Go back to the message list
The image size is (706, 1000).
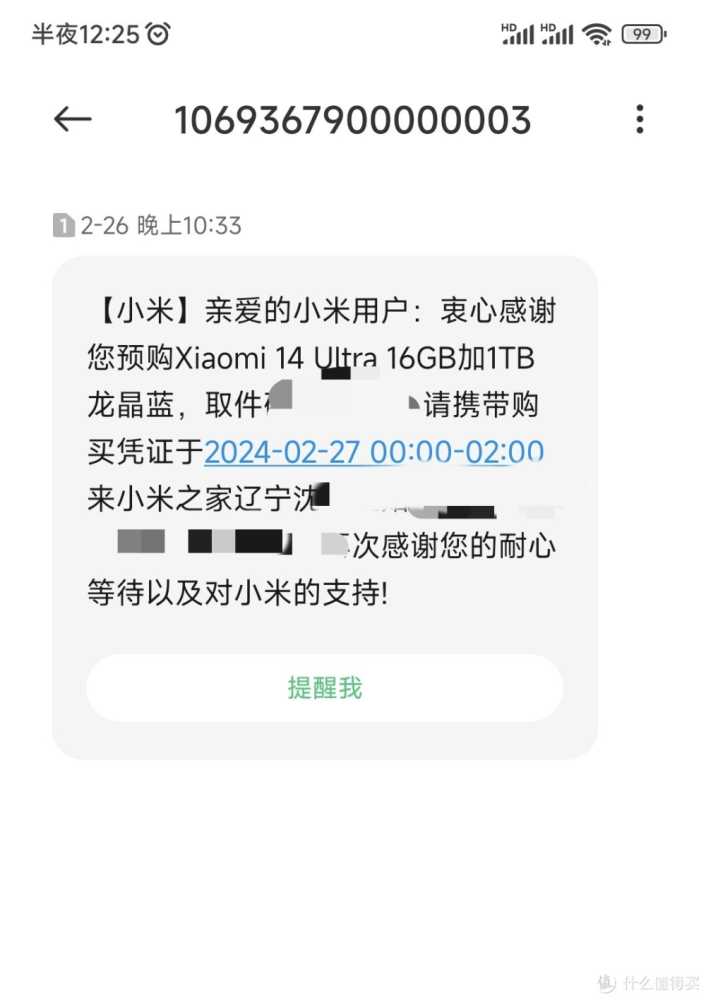[72, 120]
